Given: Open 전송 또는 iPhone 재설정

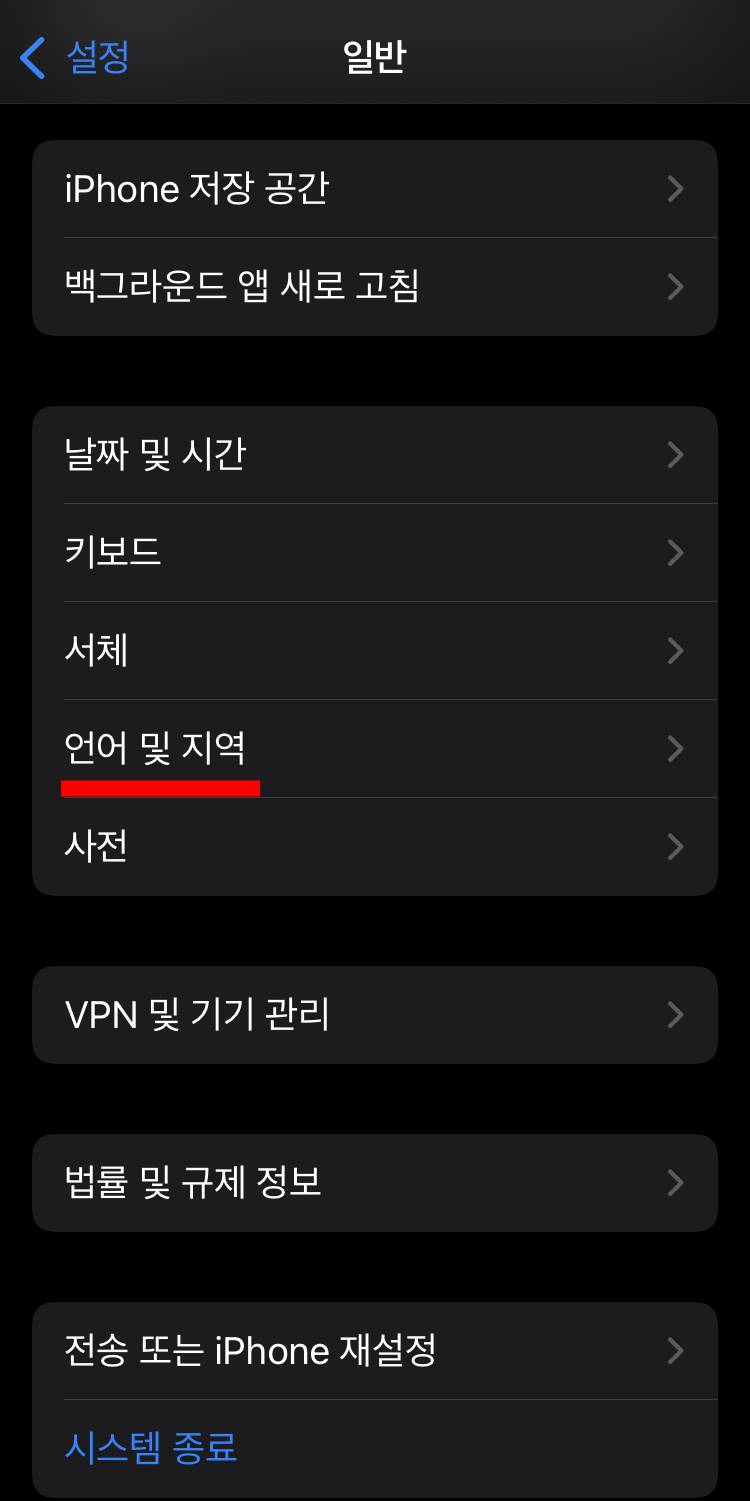Looking at the screenshot, I should click(375, 1351).
